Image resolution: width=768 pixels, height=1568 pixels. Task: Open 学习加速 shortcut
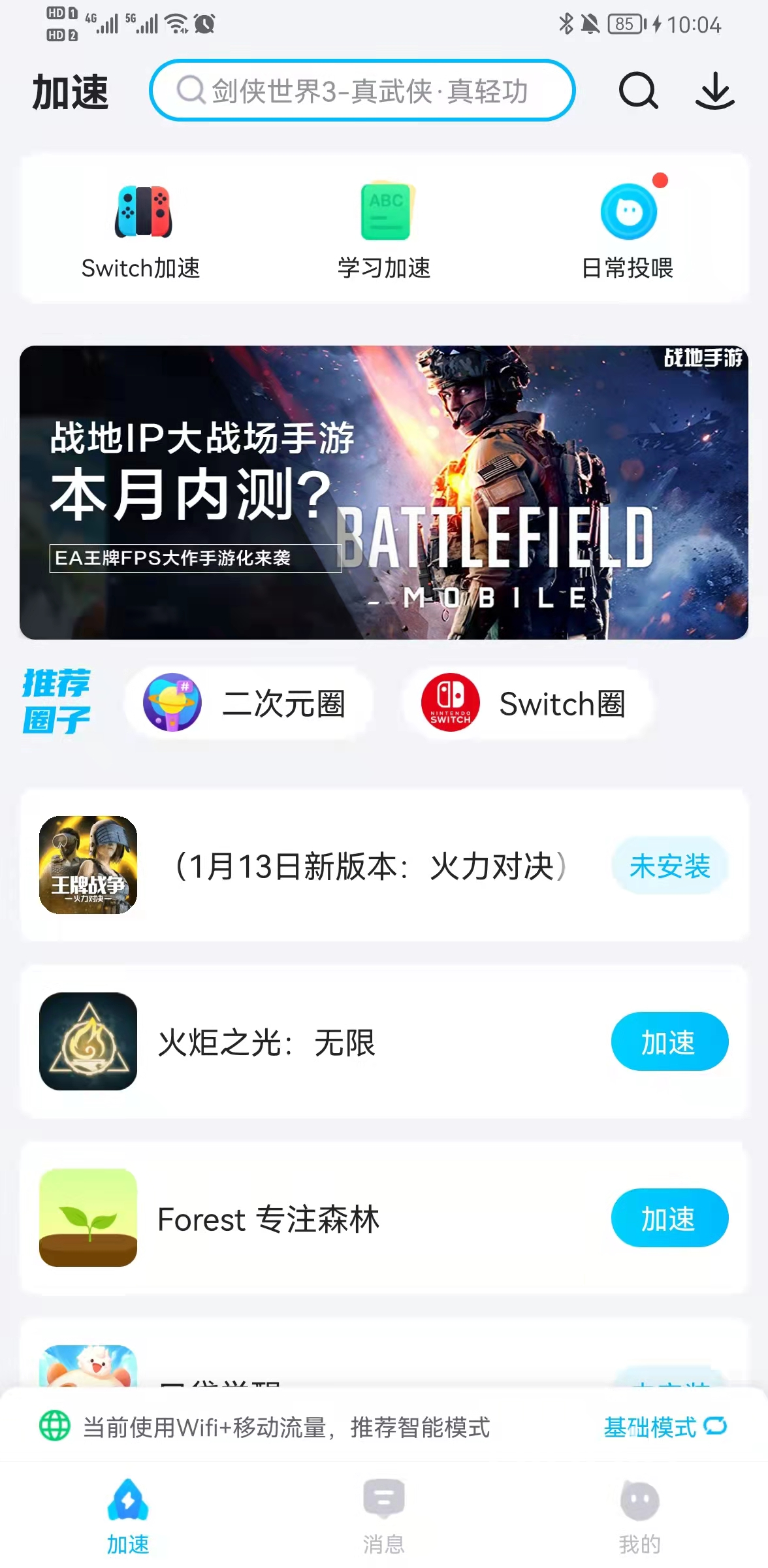(384, 229)
